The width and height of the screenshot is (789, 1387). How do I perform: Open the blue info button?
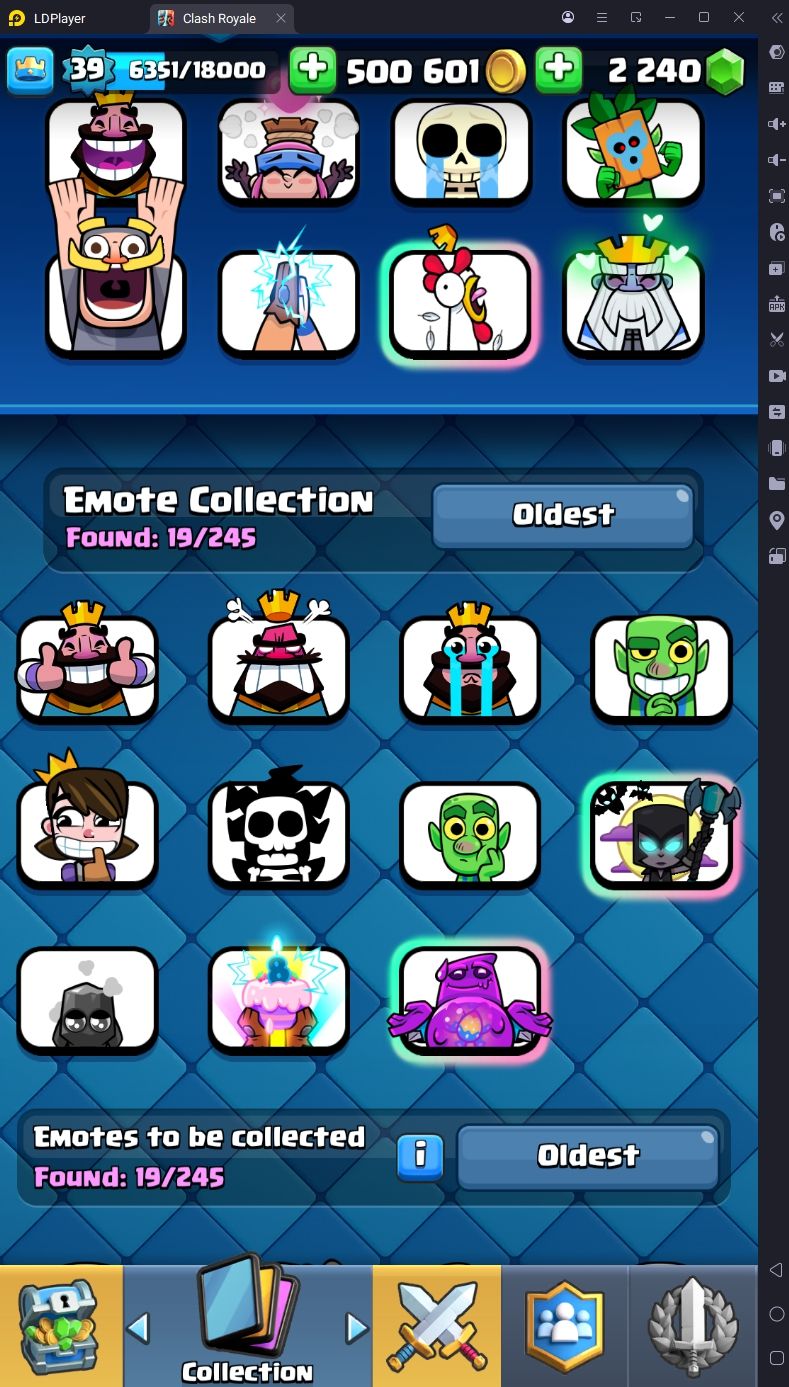coord(420,1157)
